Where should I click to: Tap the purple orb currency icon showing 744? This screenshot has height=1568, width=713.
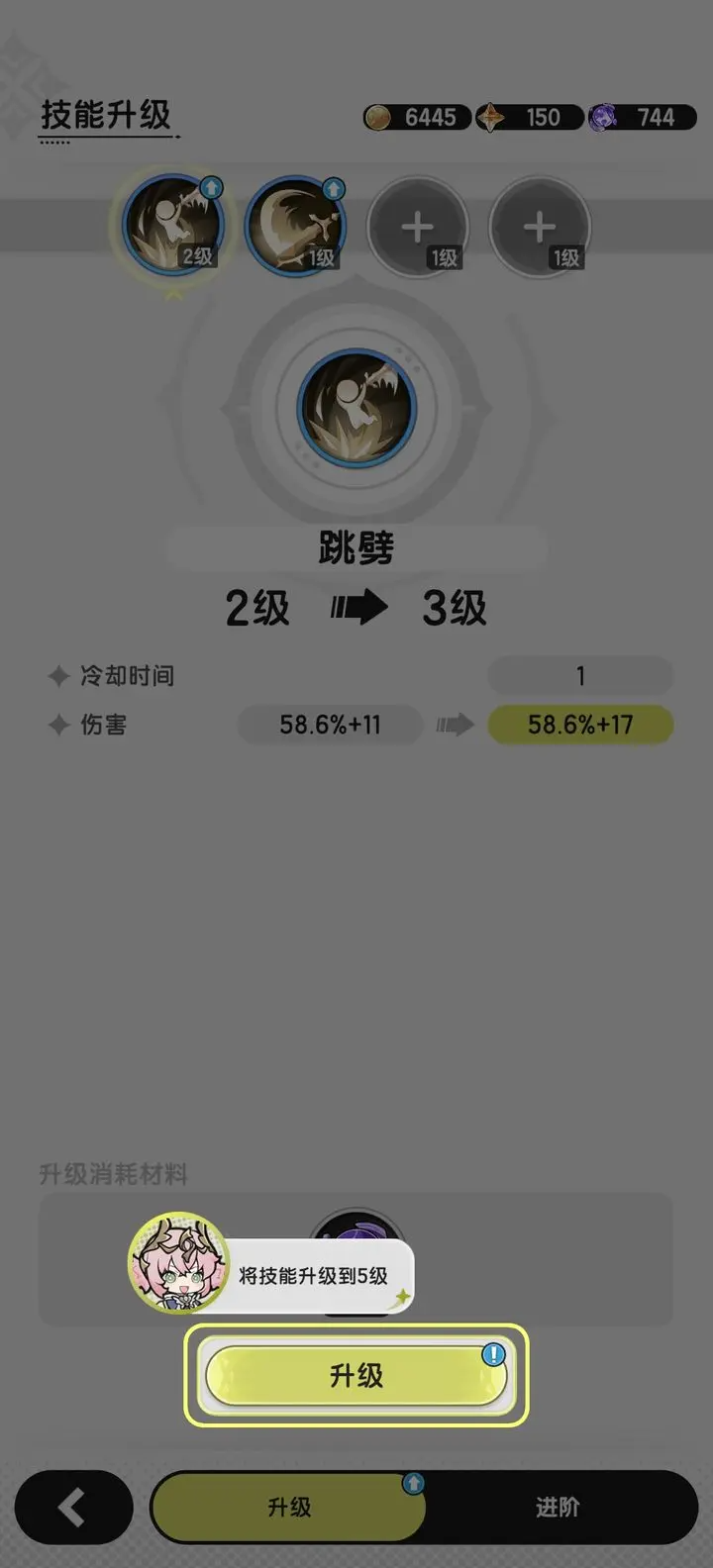pos(605,117)
